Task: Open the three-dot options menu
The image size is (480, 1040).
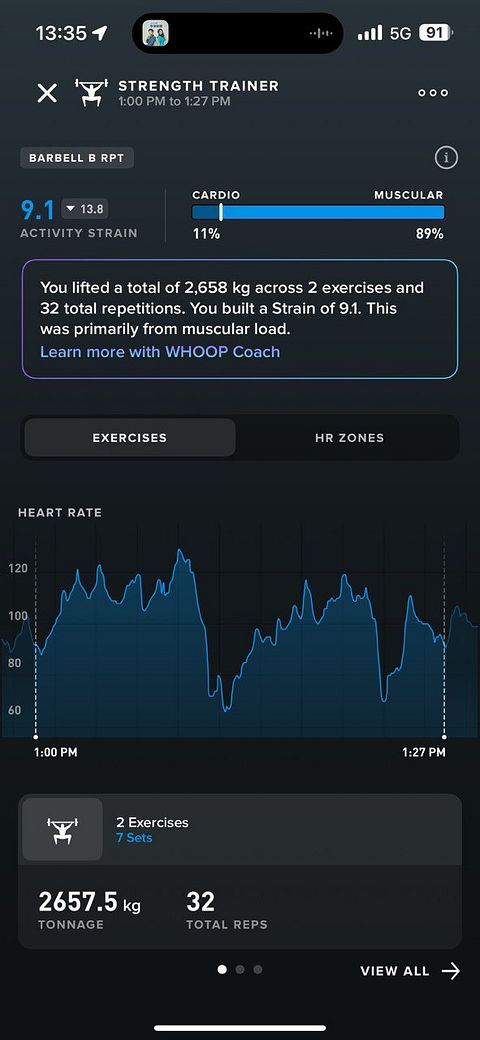Action: coord(433,93)
